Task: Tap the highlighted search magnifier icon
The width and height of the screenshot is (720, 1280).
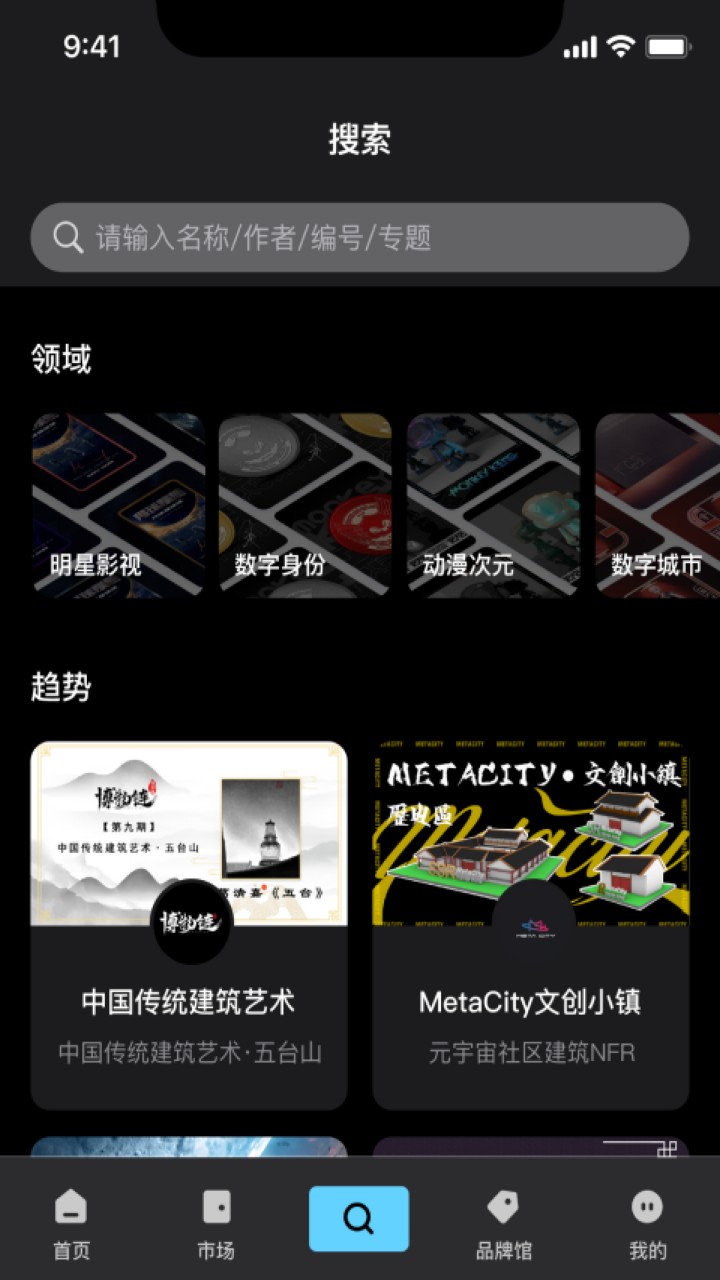Action: (x=359, y=1218)
